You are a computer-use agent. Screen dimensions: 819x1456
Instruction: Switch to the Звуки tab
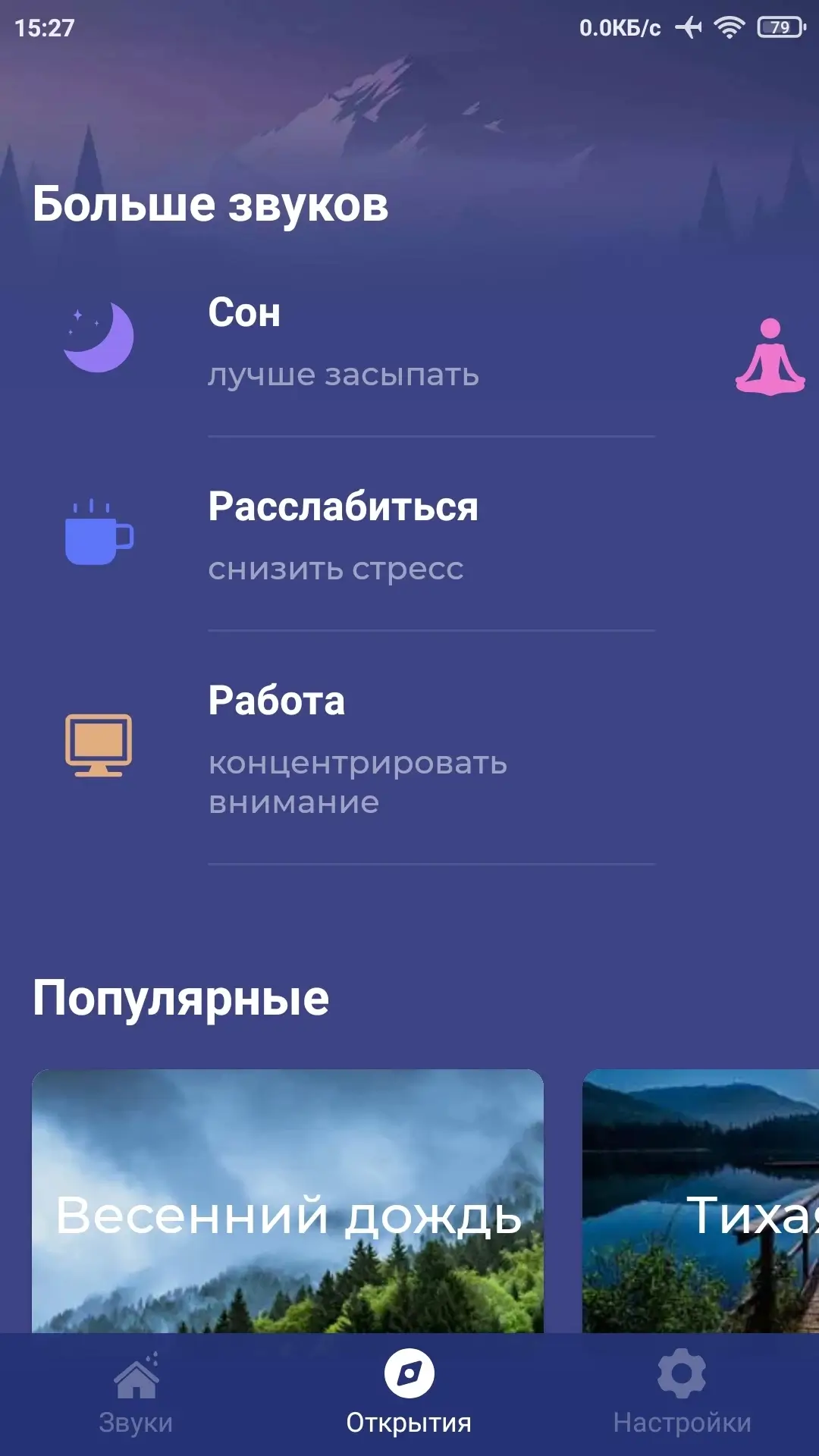(136, 1395)
